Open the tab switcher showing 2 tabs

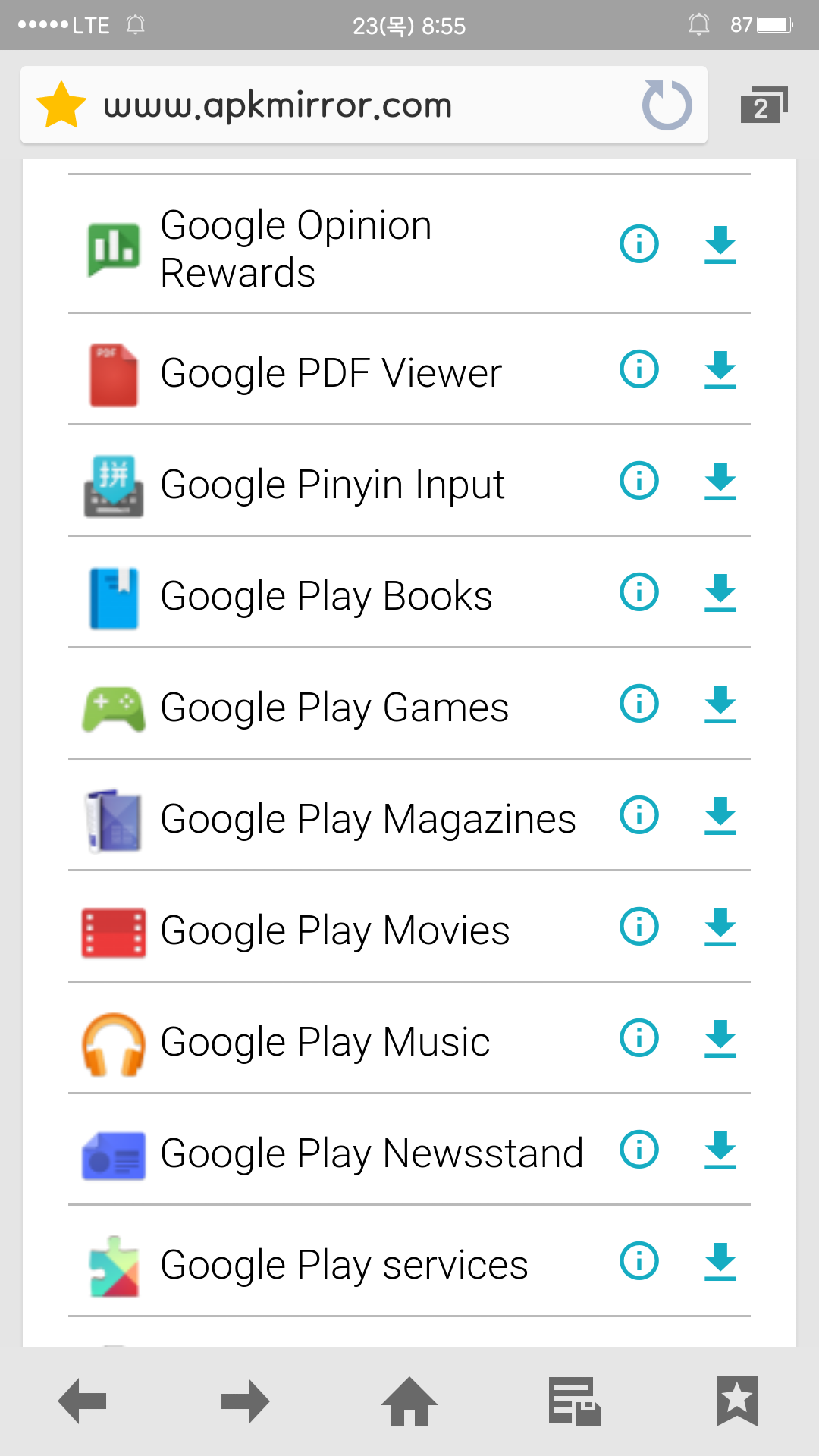point(763,105)
